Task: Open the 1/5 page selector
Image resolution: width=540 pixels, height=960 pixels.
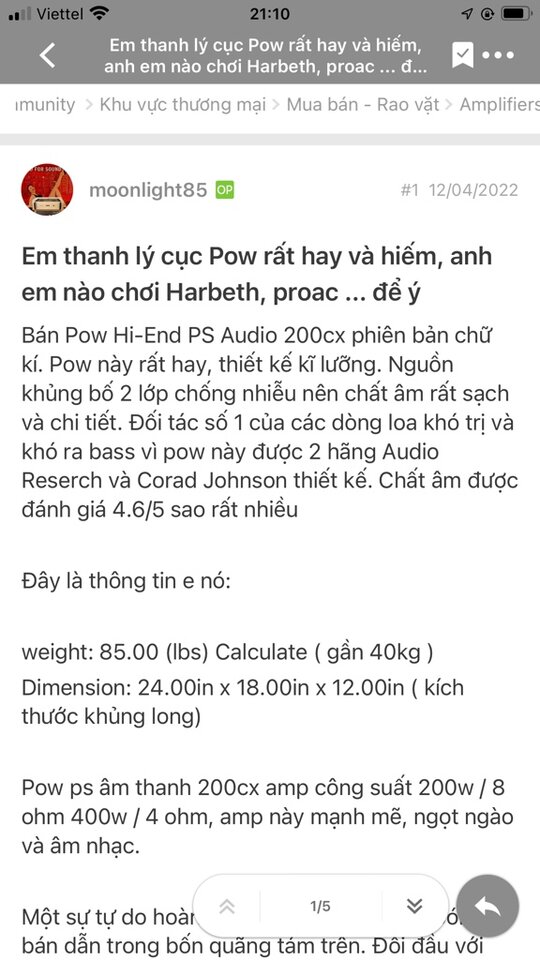Action: pyautogui.click(x=320, y=906)
